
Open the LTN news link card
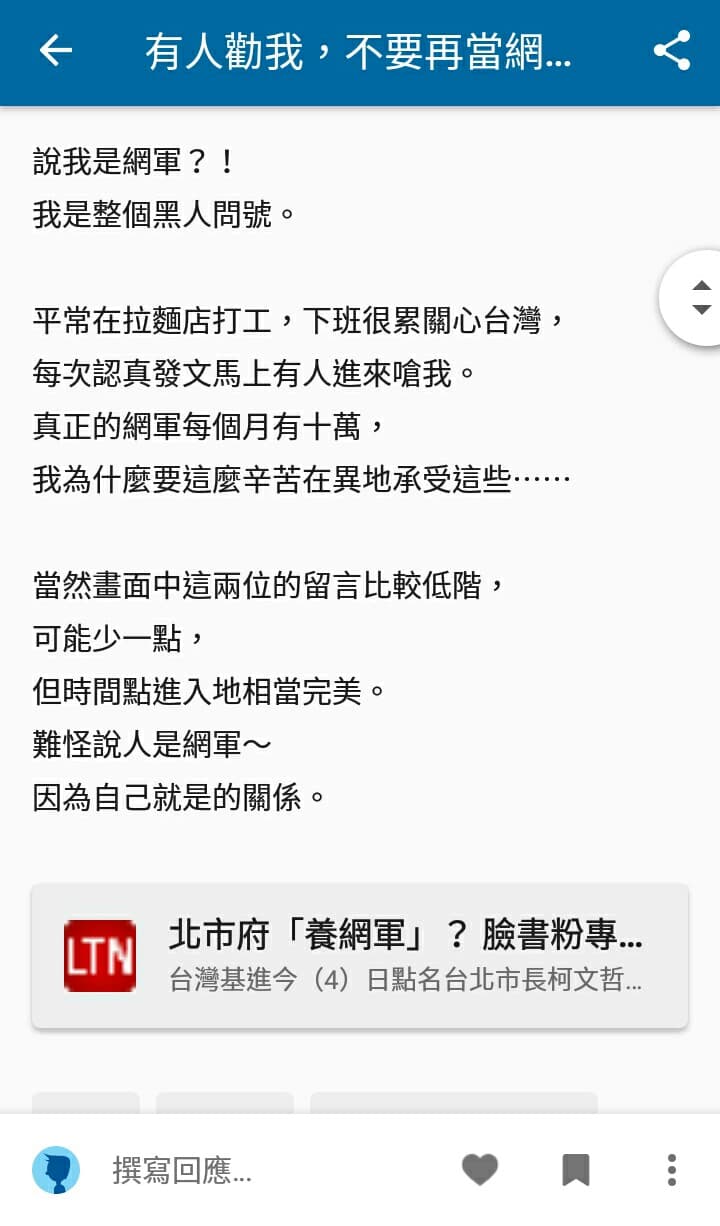(360, 956)
